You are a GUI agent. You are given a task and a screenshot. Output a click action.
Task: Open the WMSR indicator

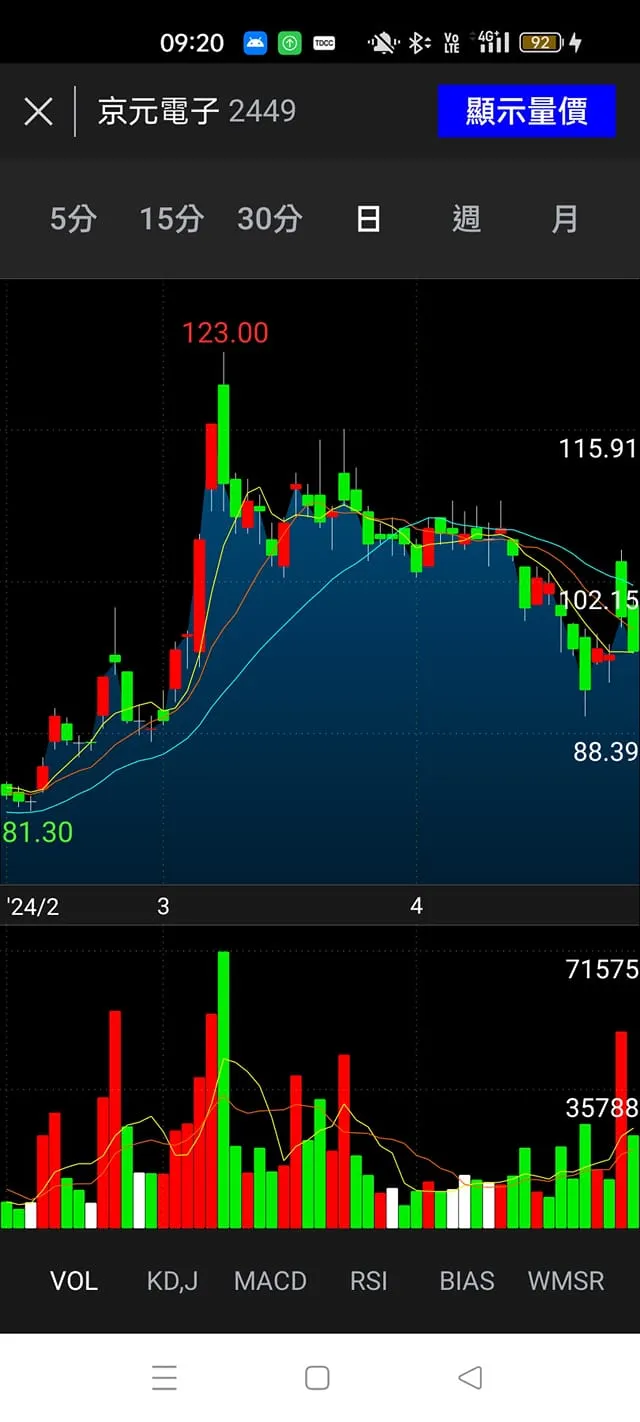coord(566,1281)
